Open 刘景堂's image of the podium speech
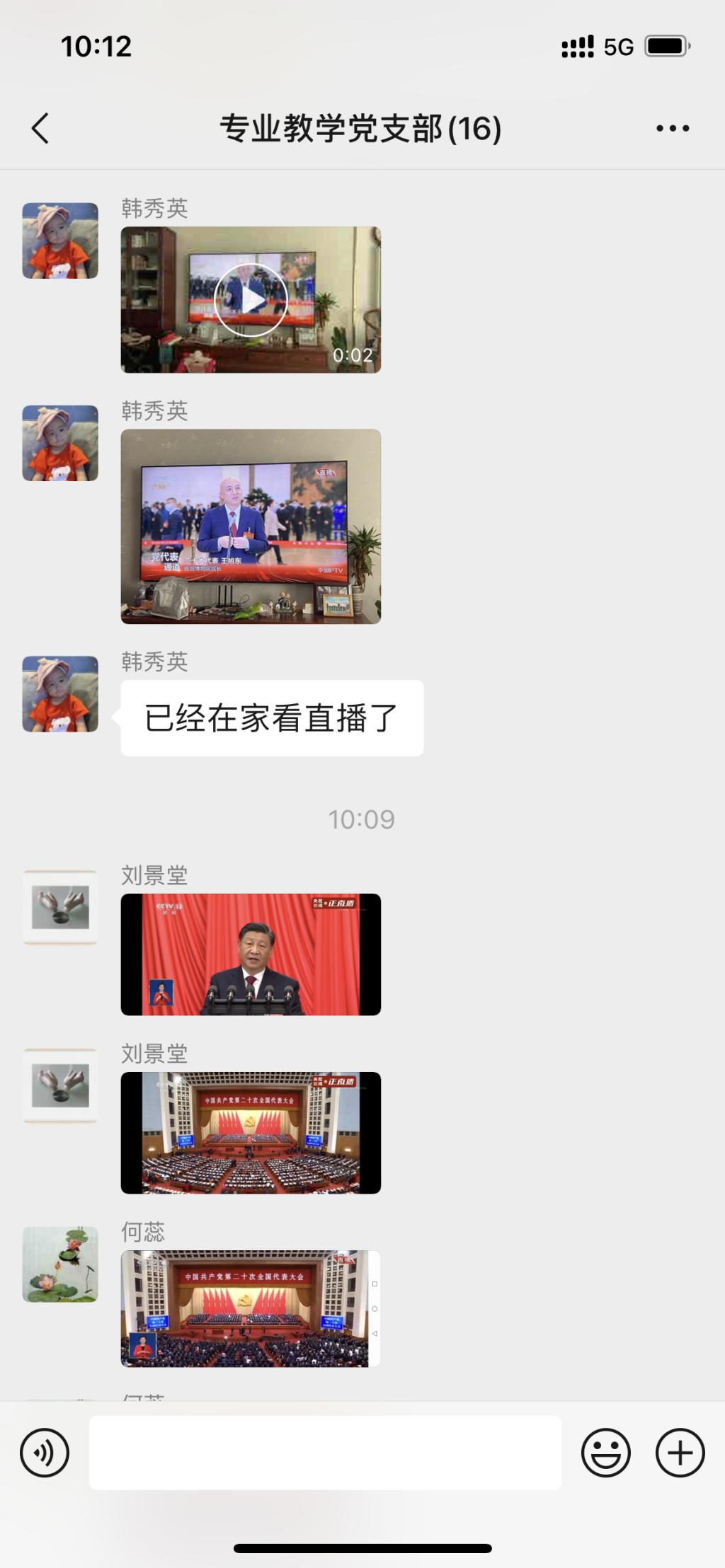 click(251, 954)
